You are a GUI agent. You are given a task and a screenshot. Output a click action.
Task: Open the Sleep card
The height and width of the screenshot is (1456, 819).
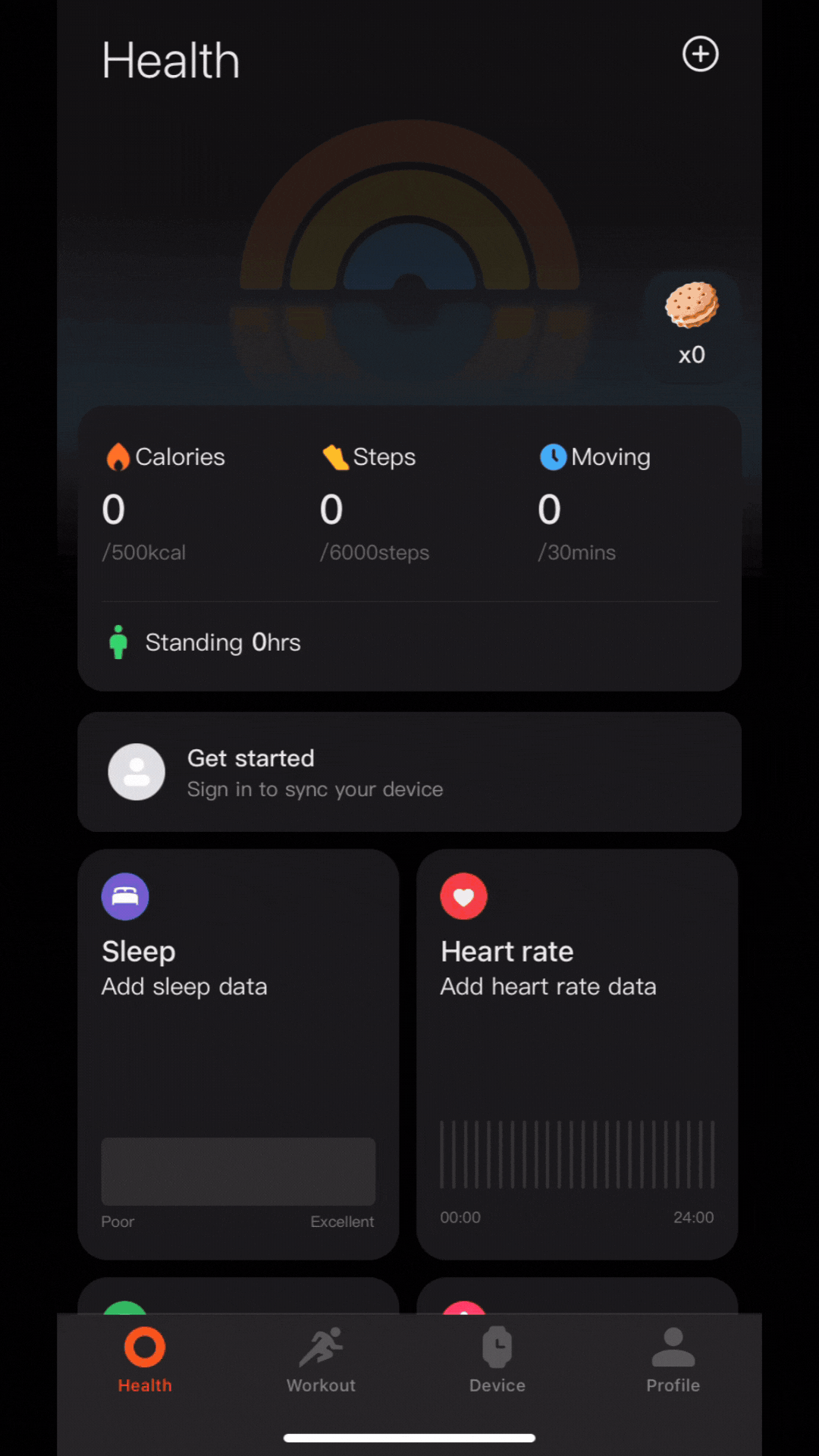[x=238, y=1054]
